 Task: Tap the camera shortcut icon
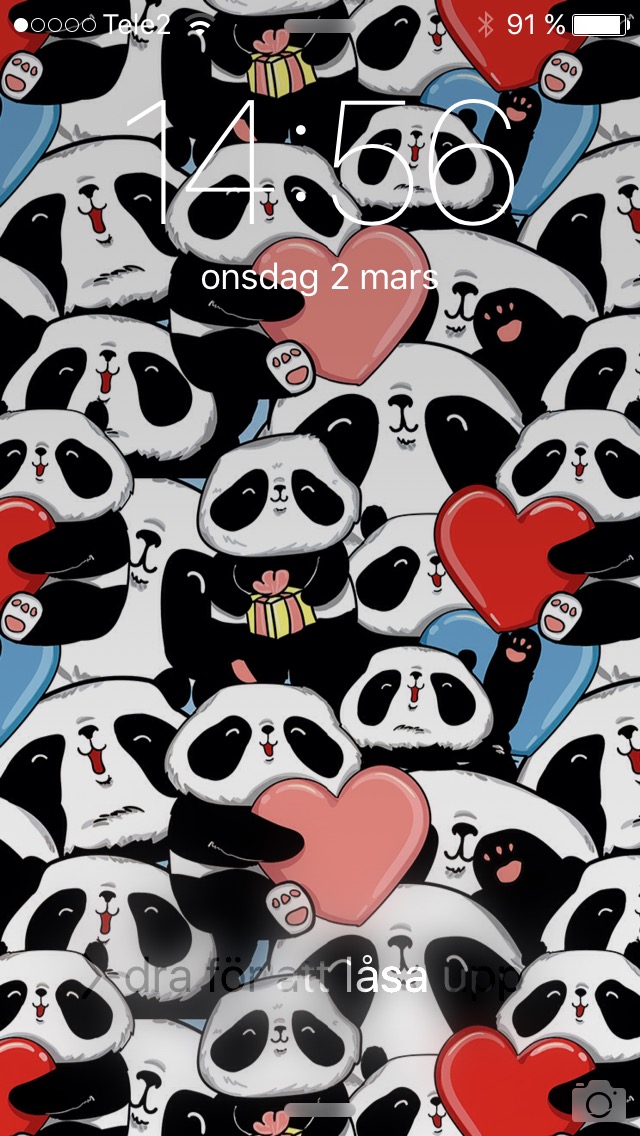point(599,1102)
